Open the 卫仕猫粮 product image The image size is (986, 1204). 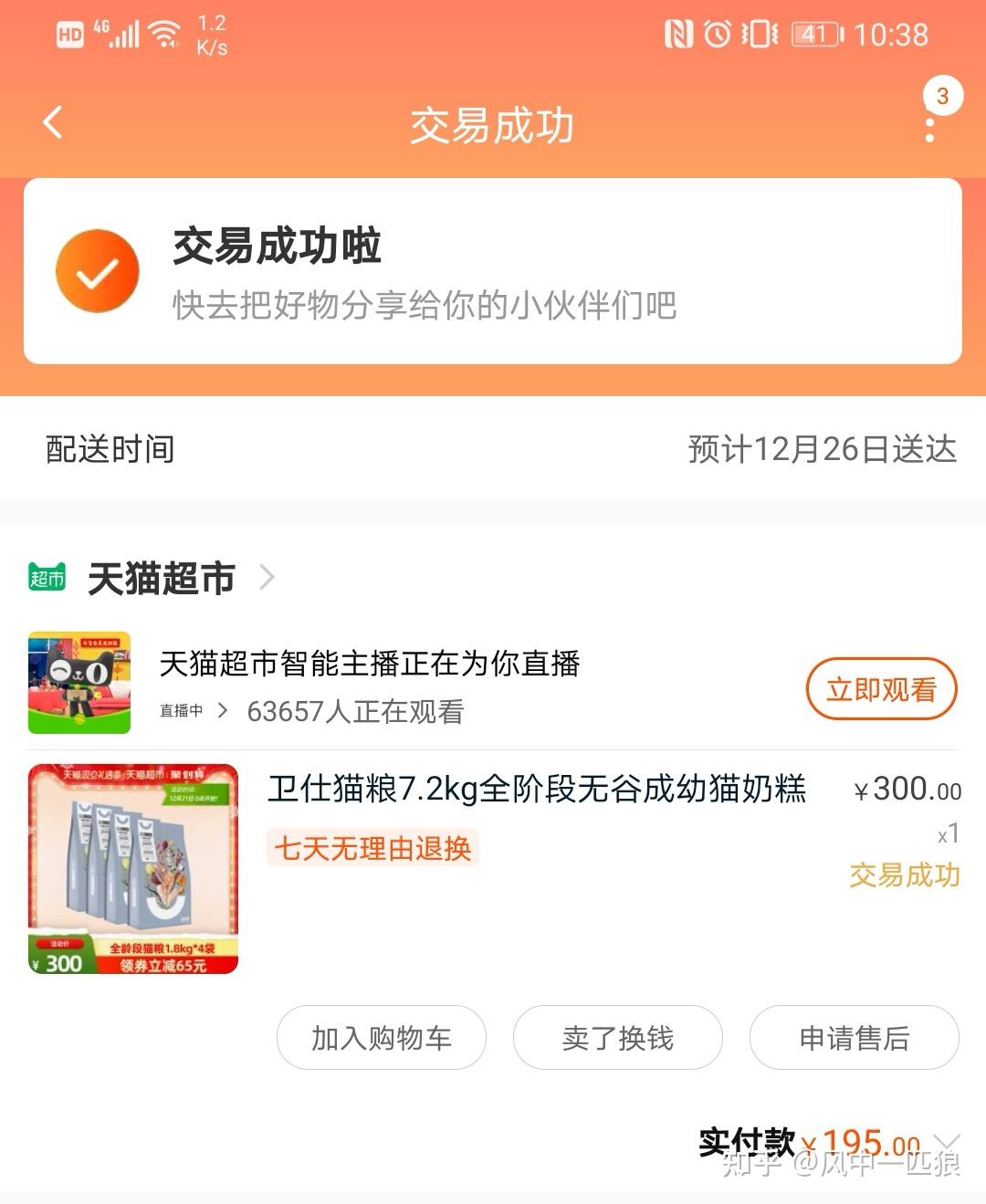[133, 868]
